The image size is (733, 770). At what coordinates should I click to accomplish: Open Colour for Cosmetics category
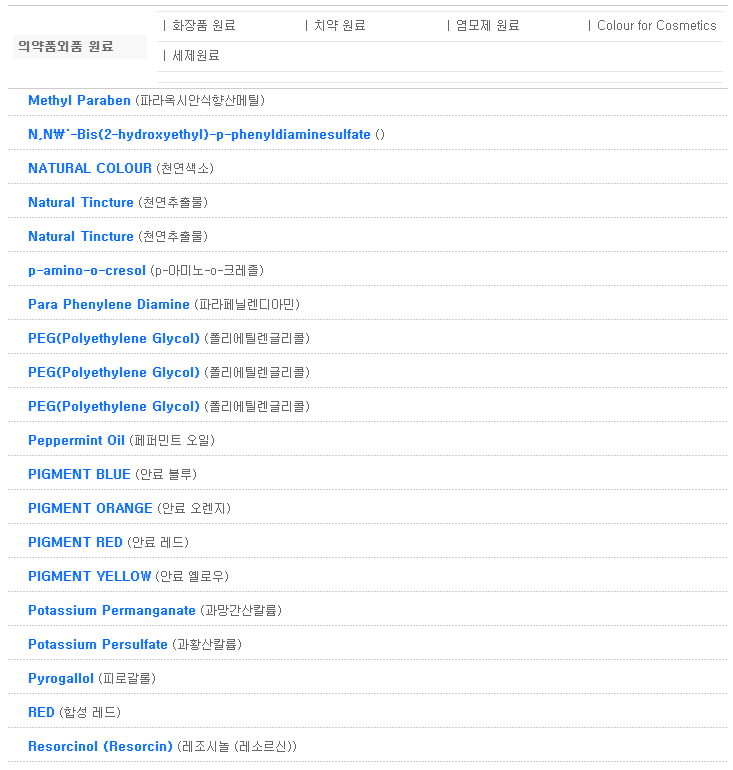pyautogui.click(x=656, y=26)
